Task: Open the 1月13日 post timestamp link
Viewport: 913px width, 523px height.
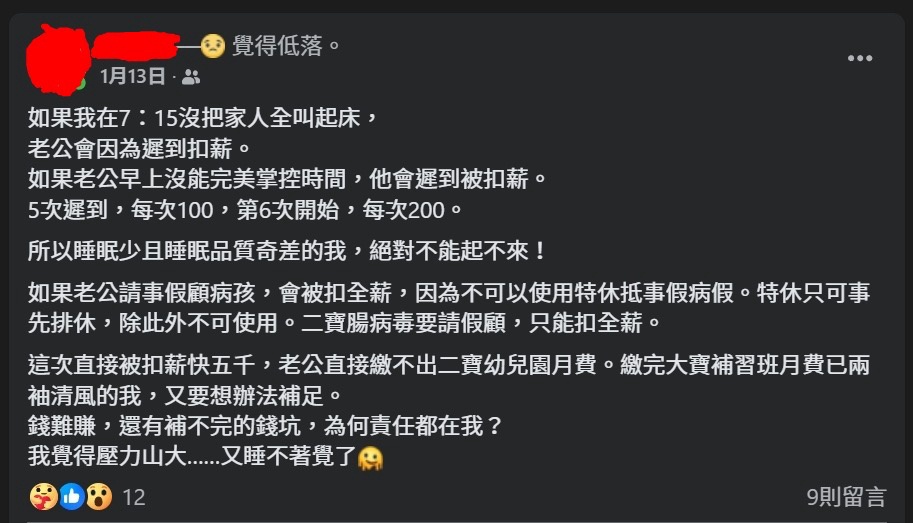Action: tap(132, 77)
